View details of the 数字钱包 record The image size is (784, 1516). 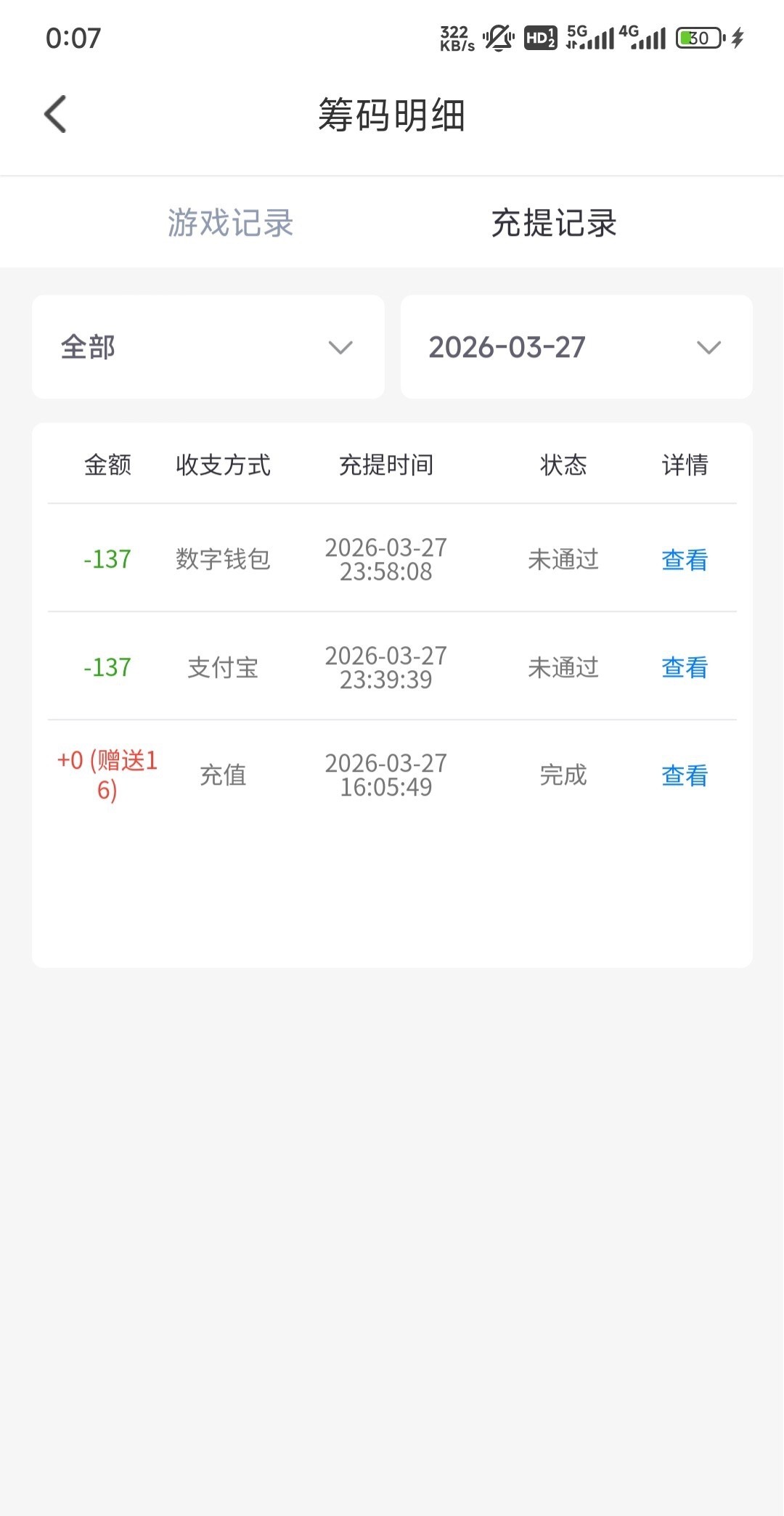tap(684, 559)
